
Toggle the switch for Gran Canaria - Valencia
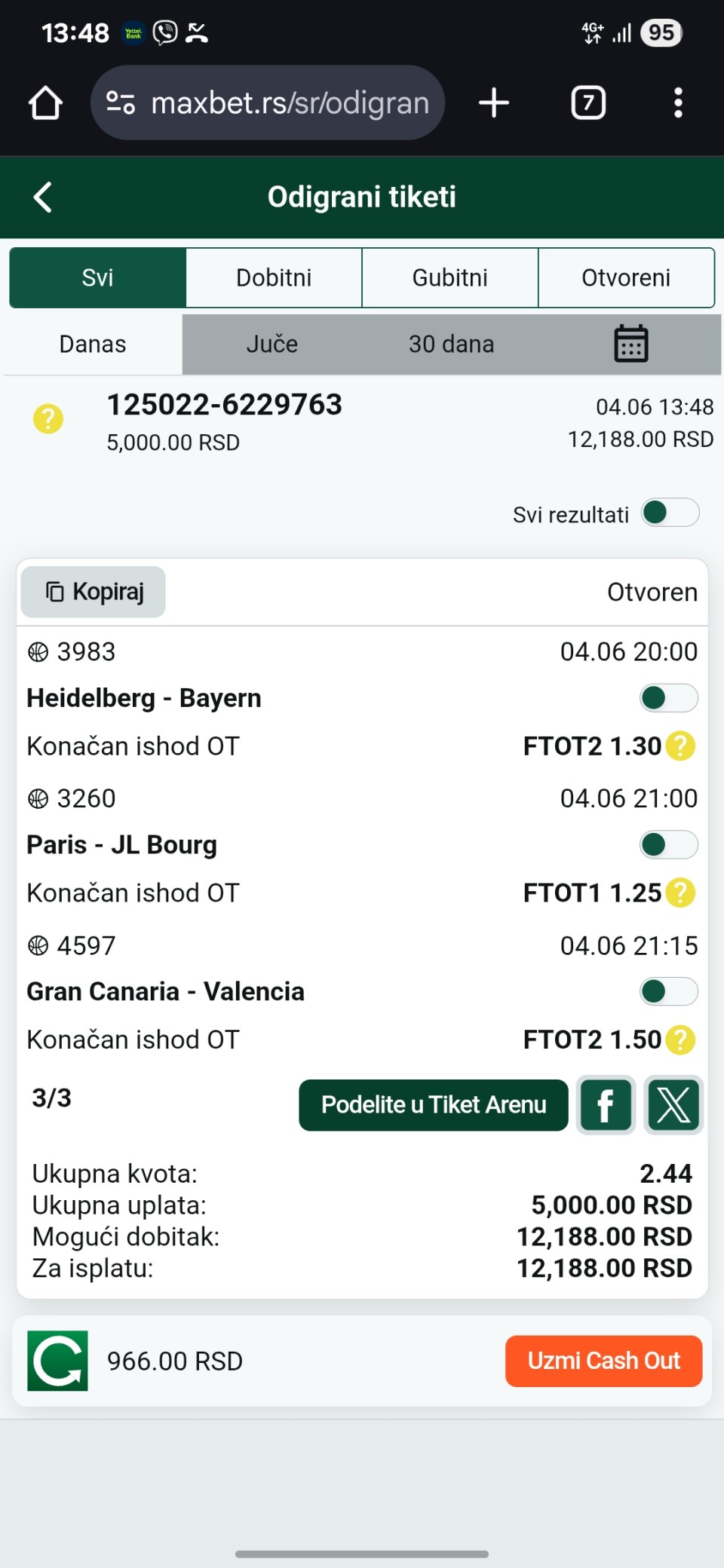[x=669, y=992]
